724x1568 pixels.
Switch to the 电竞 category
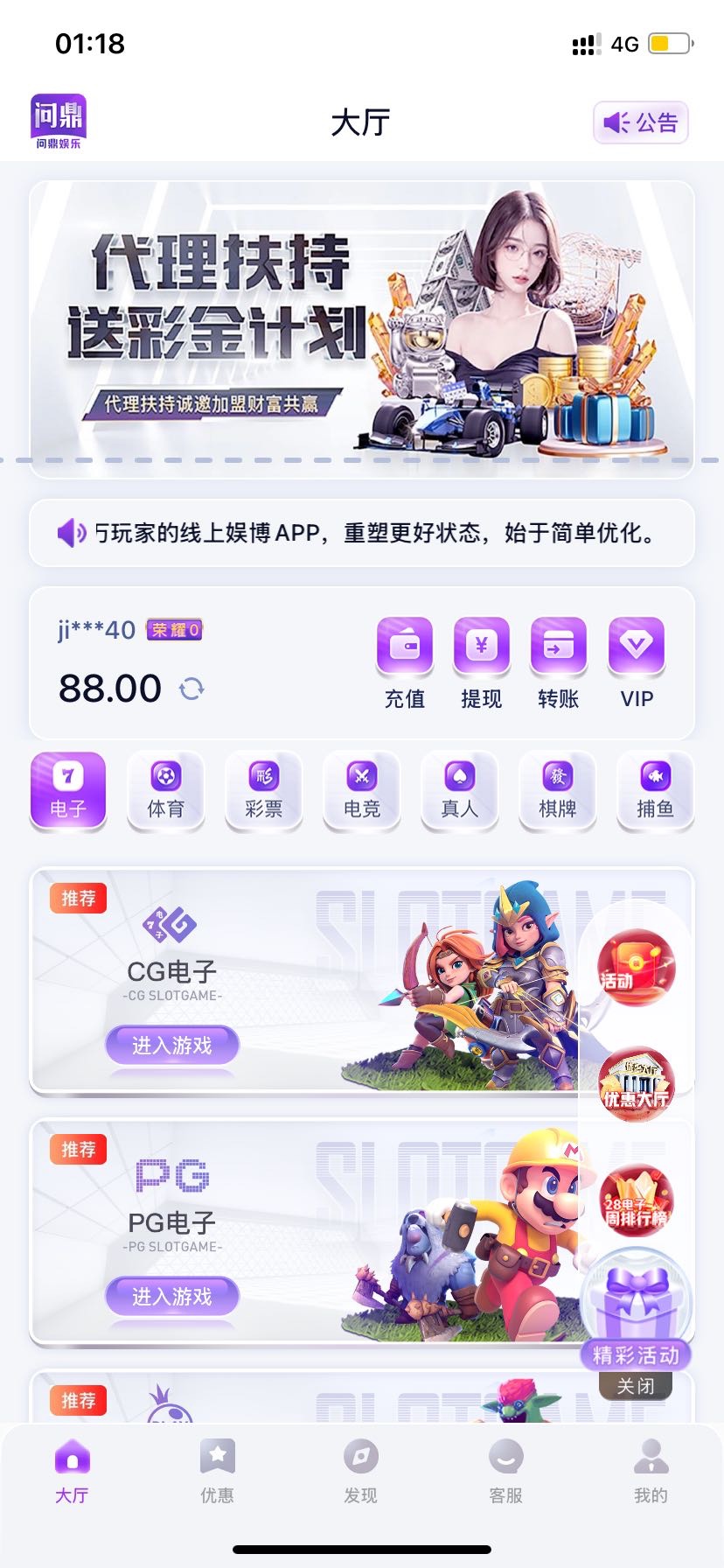click(x=361, y=790)
